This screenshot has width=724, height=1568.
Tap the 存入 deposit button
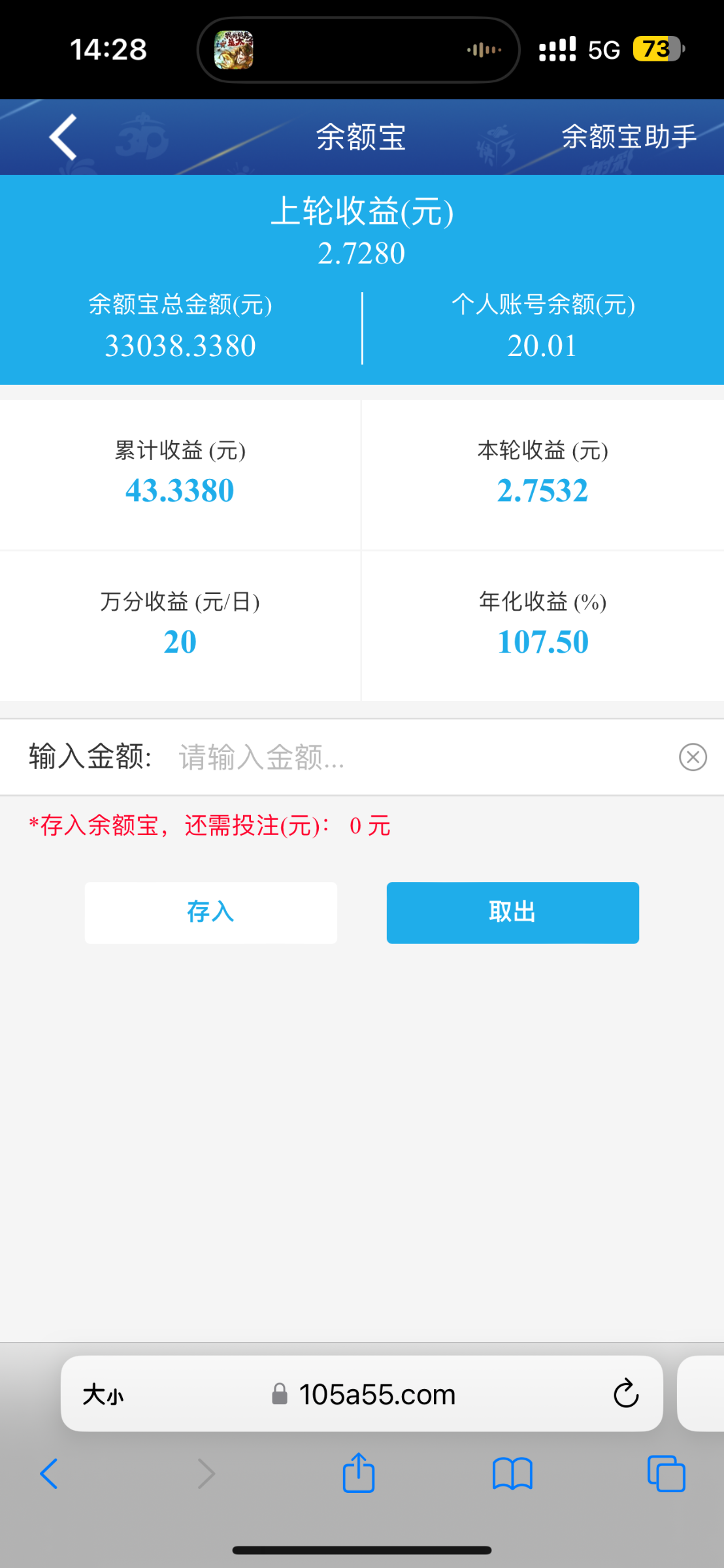(211, 913)
